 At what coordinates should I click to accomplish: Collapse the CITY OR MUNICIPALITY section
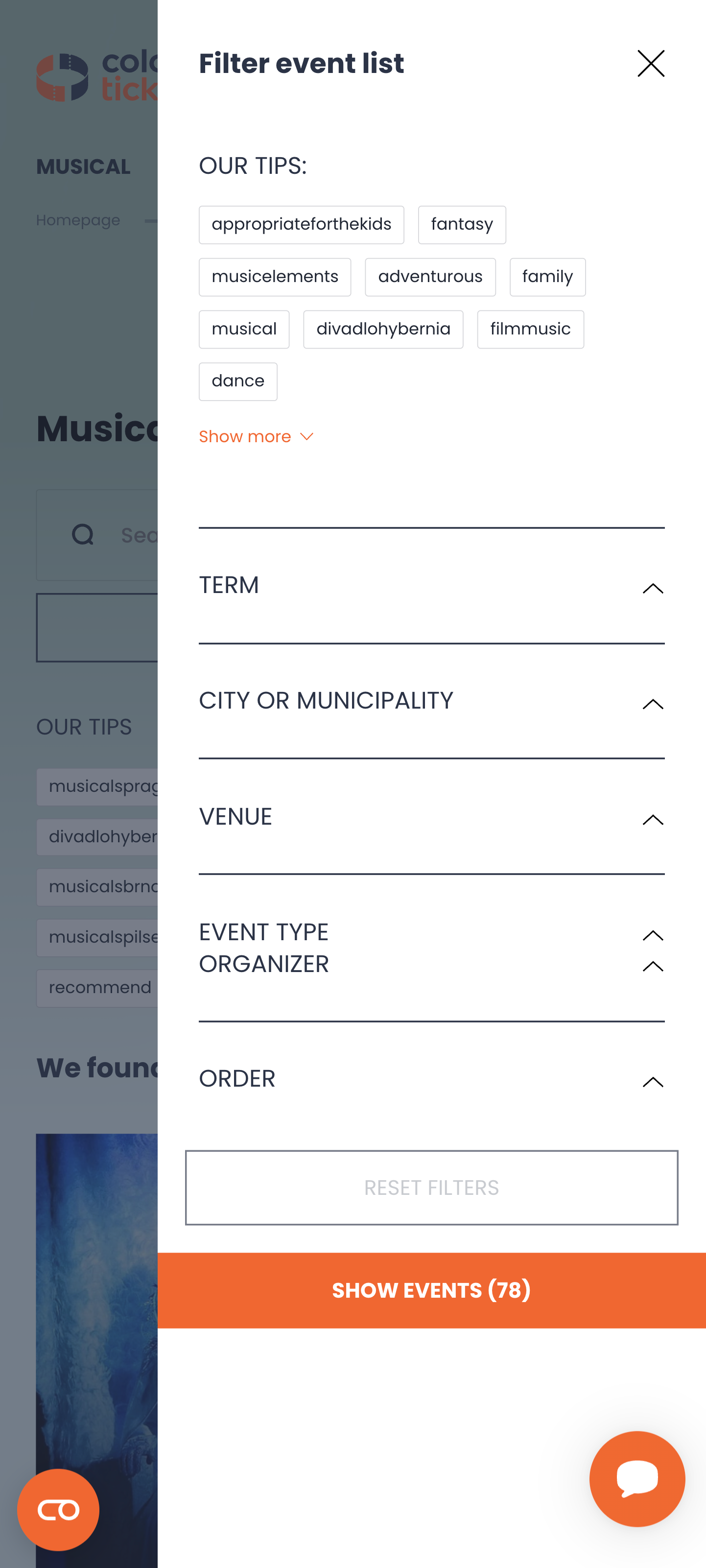652,703
